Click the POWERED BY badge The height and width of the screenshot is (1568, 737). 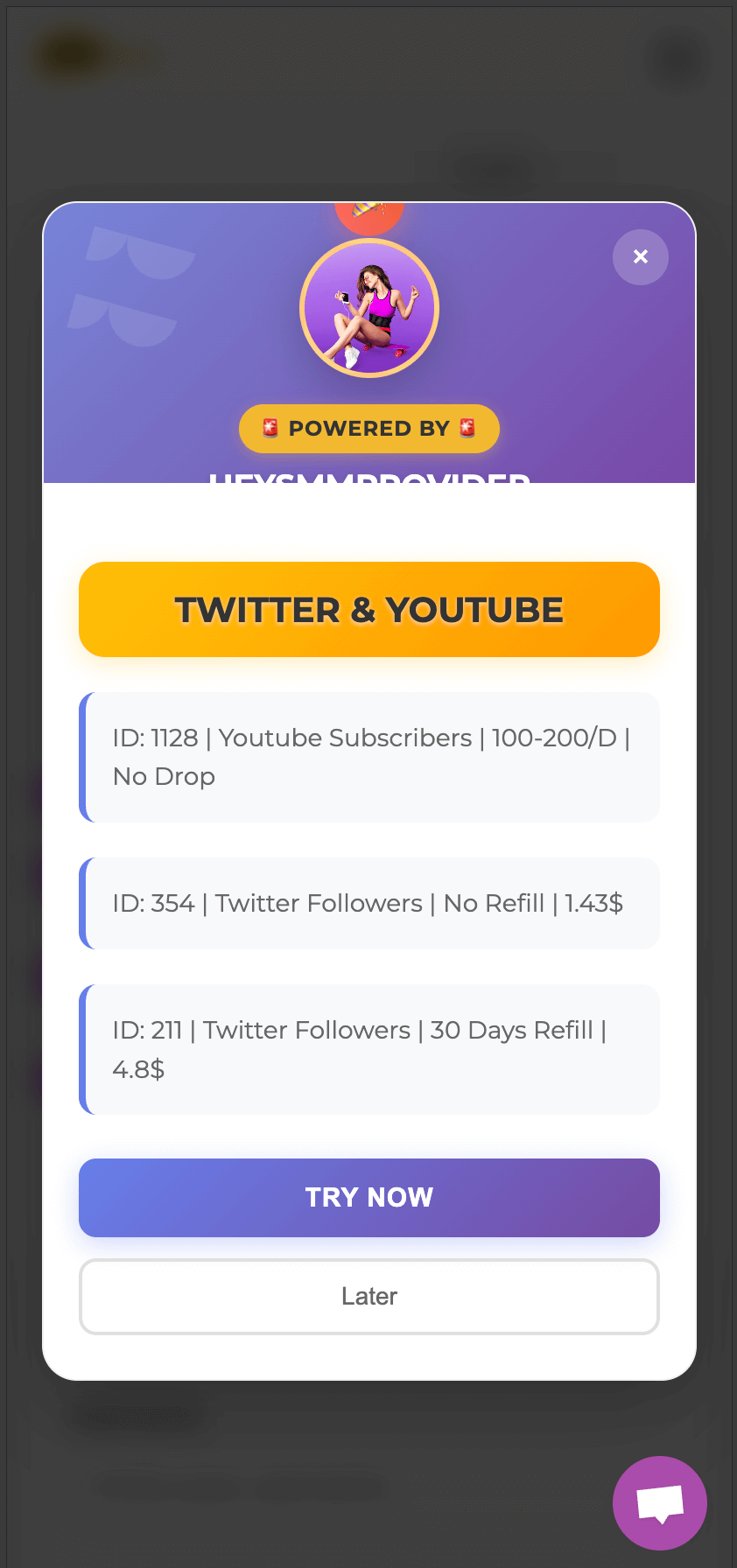point(368,429)
